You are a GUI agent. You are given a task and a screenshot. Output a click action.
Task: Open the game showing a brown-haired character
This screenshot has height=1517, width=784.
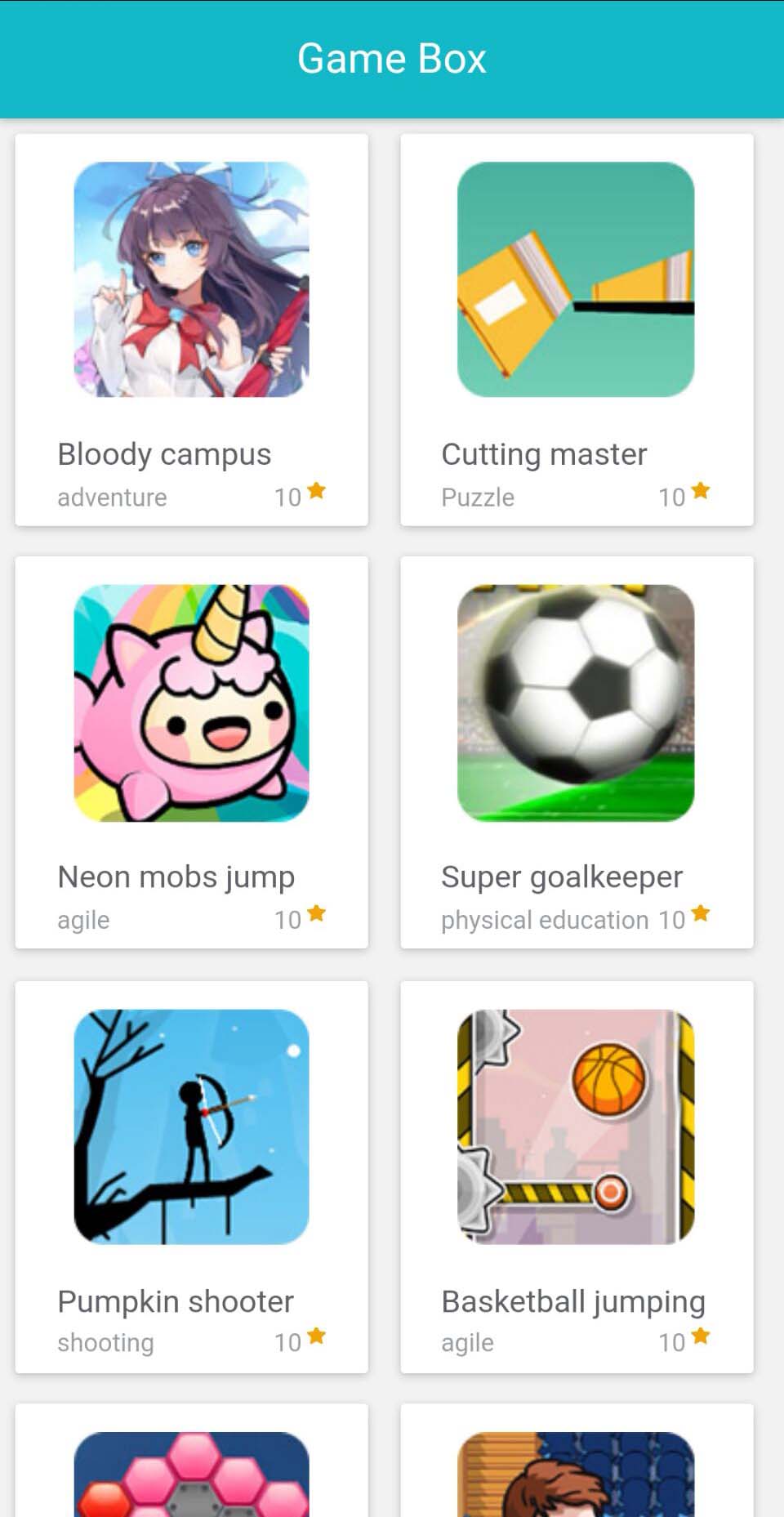pos(577,1461)
